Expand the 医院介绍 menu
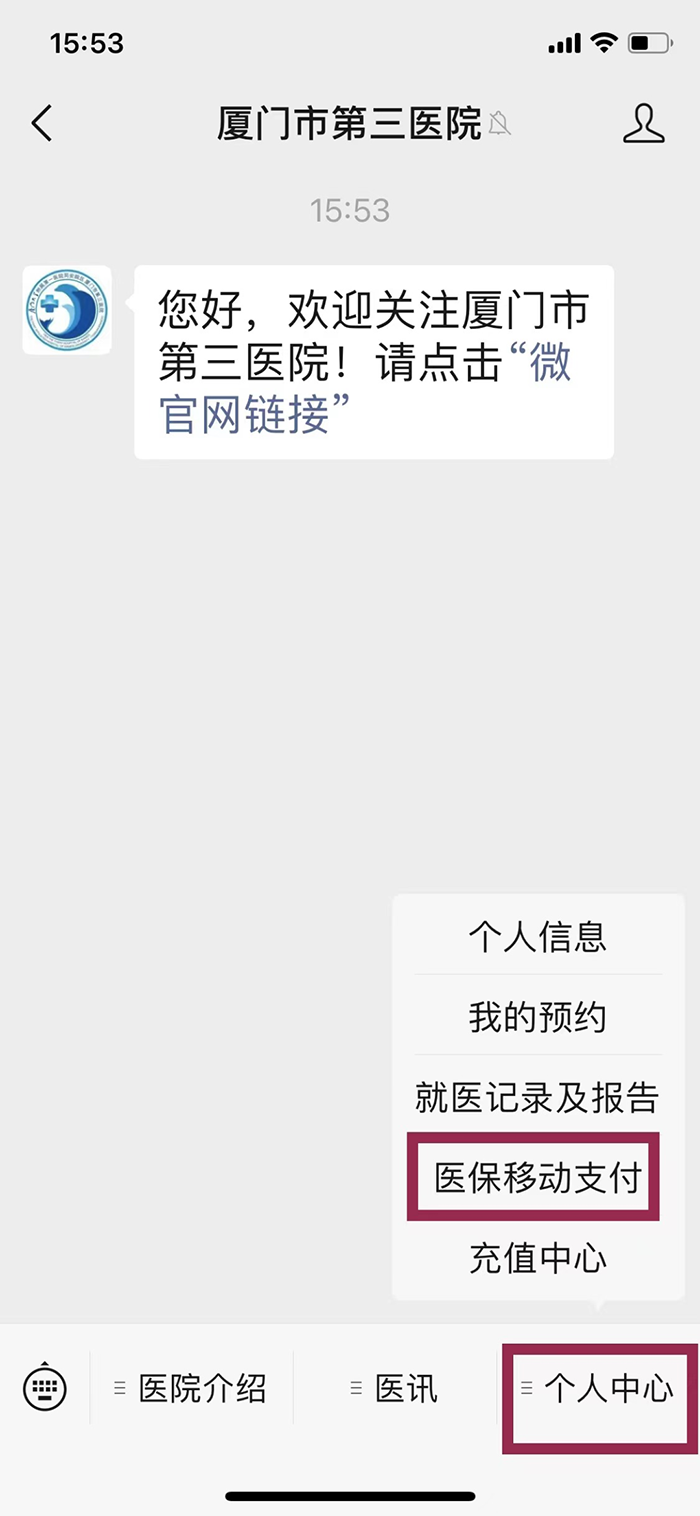 (x=192, y=1388)
